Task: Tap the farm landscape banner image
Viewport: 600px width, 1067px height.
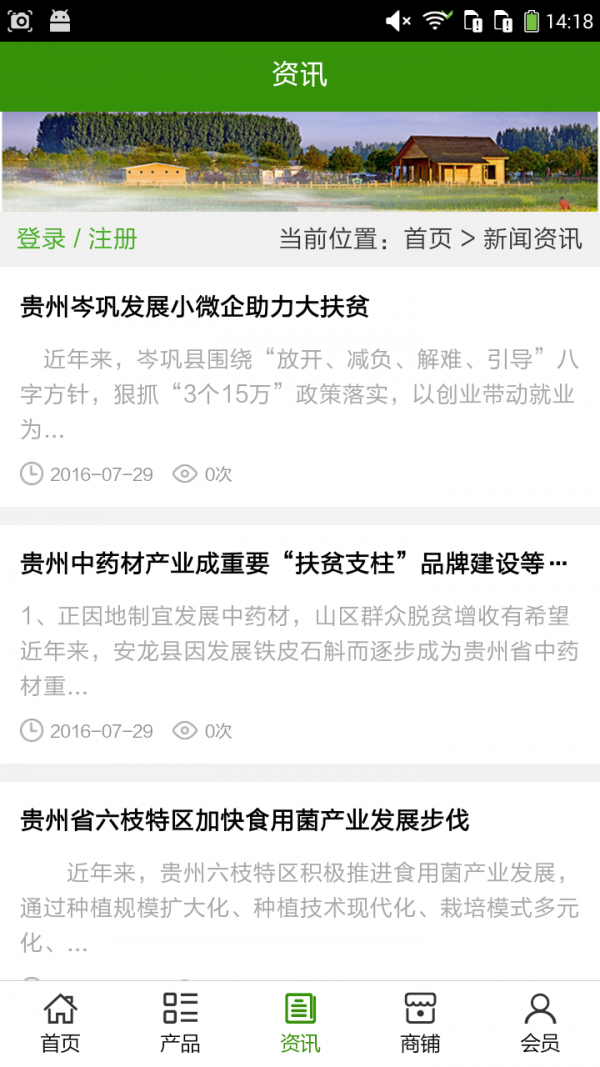Action: pos(300,161)
